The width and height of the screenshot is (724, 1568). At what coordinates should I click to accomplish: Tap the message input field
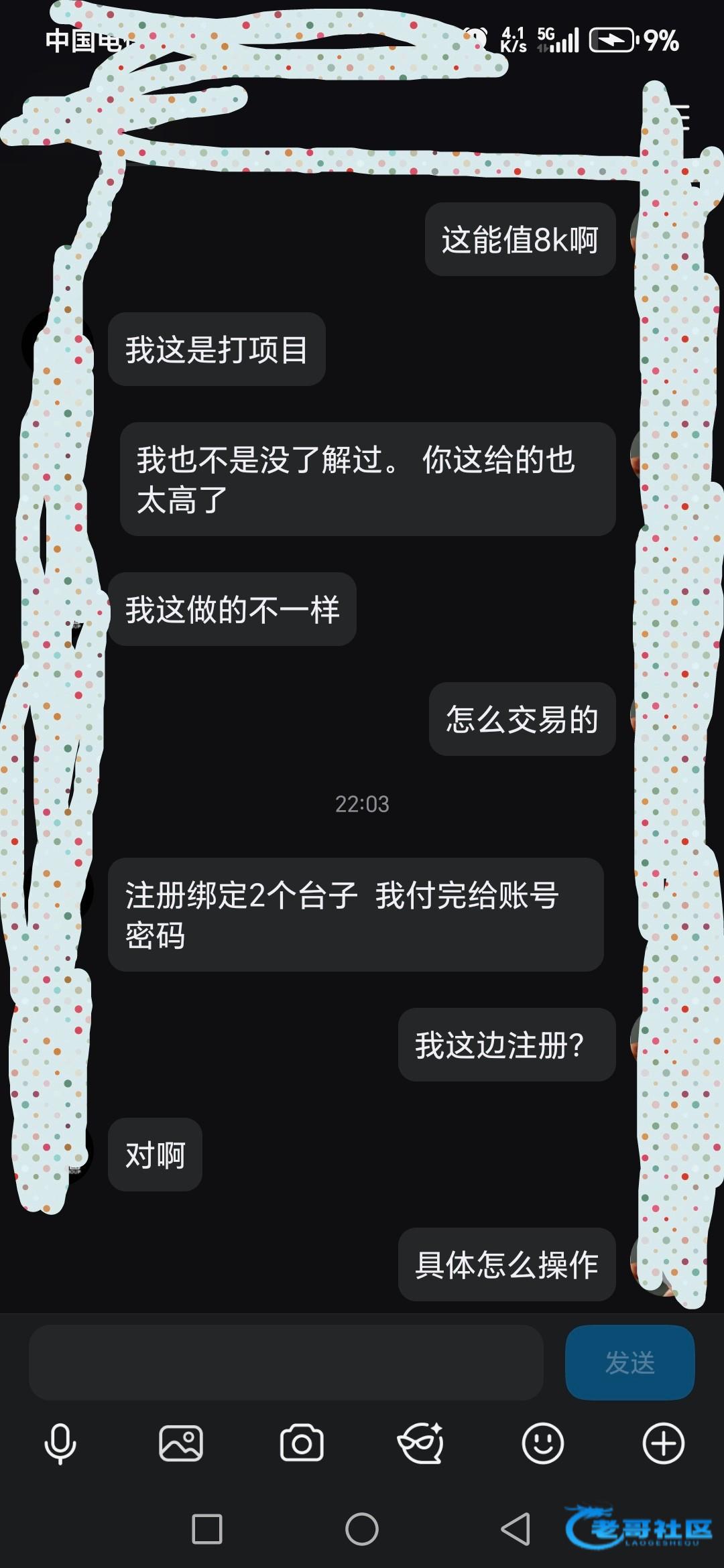tap(286, 1362)
